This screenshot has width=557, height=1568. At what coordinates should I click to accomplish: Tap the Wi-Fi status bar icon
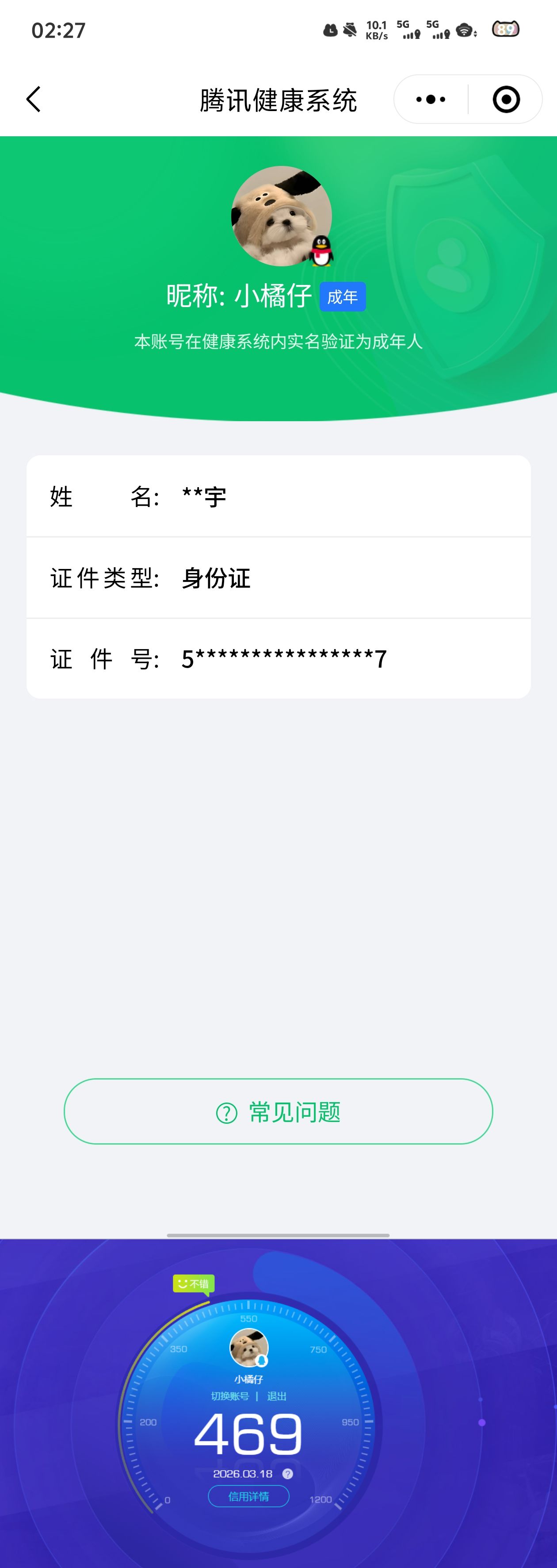point(465,29)
